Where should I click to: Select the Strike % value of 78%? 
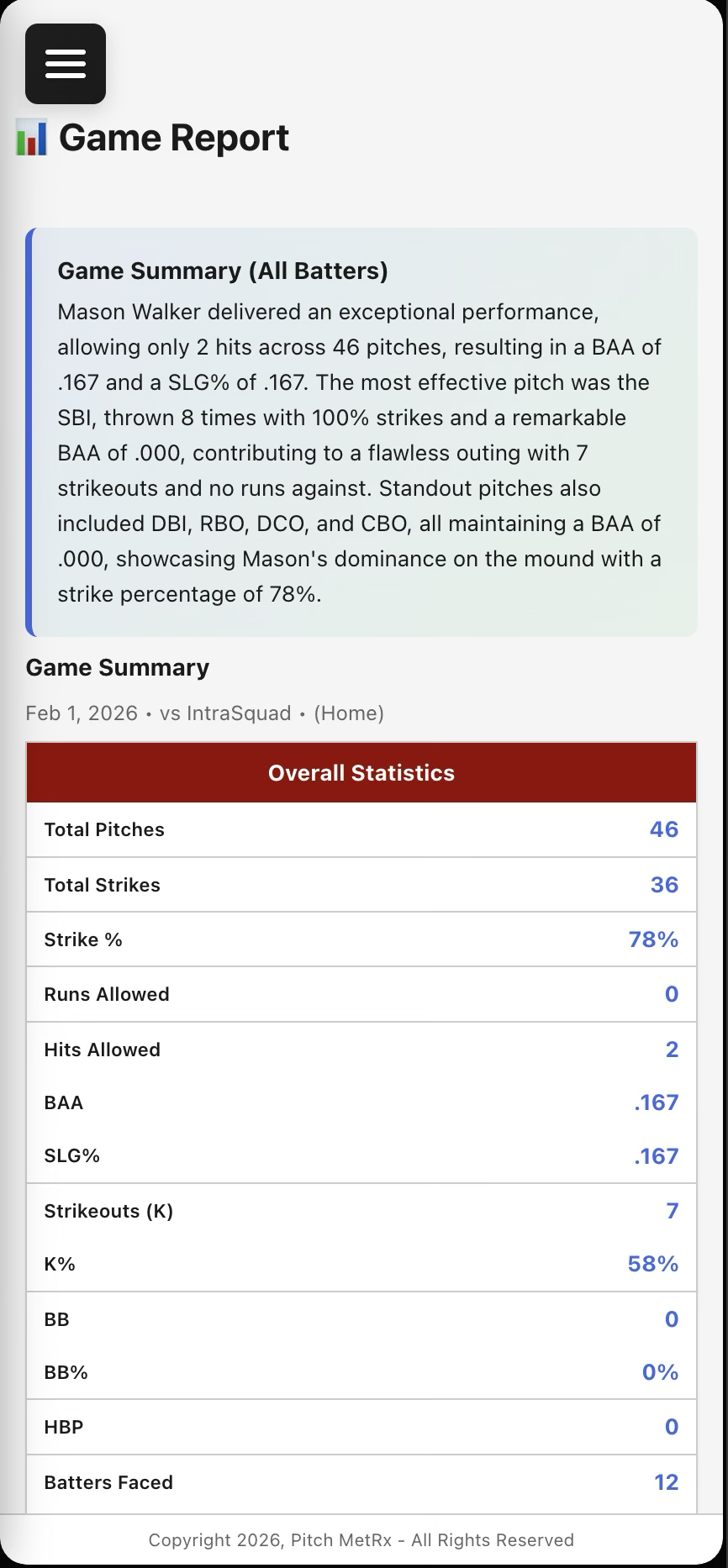click(652, 939)
